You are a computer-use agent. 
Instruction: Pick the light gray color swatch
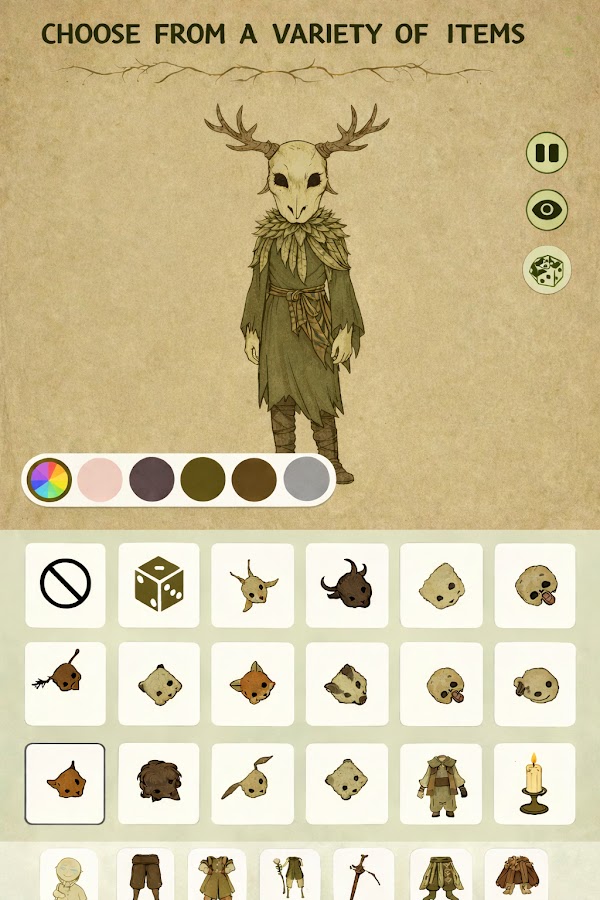pyautogui.click(x=306, y=480)
